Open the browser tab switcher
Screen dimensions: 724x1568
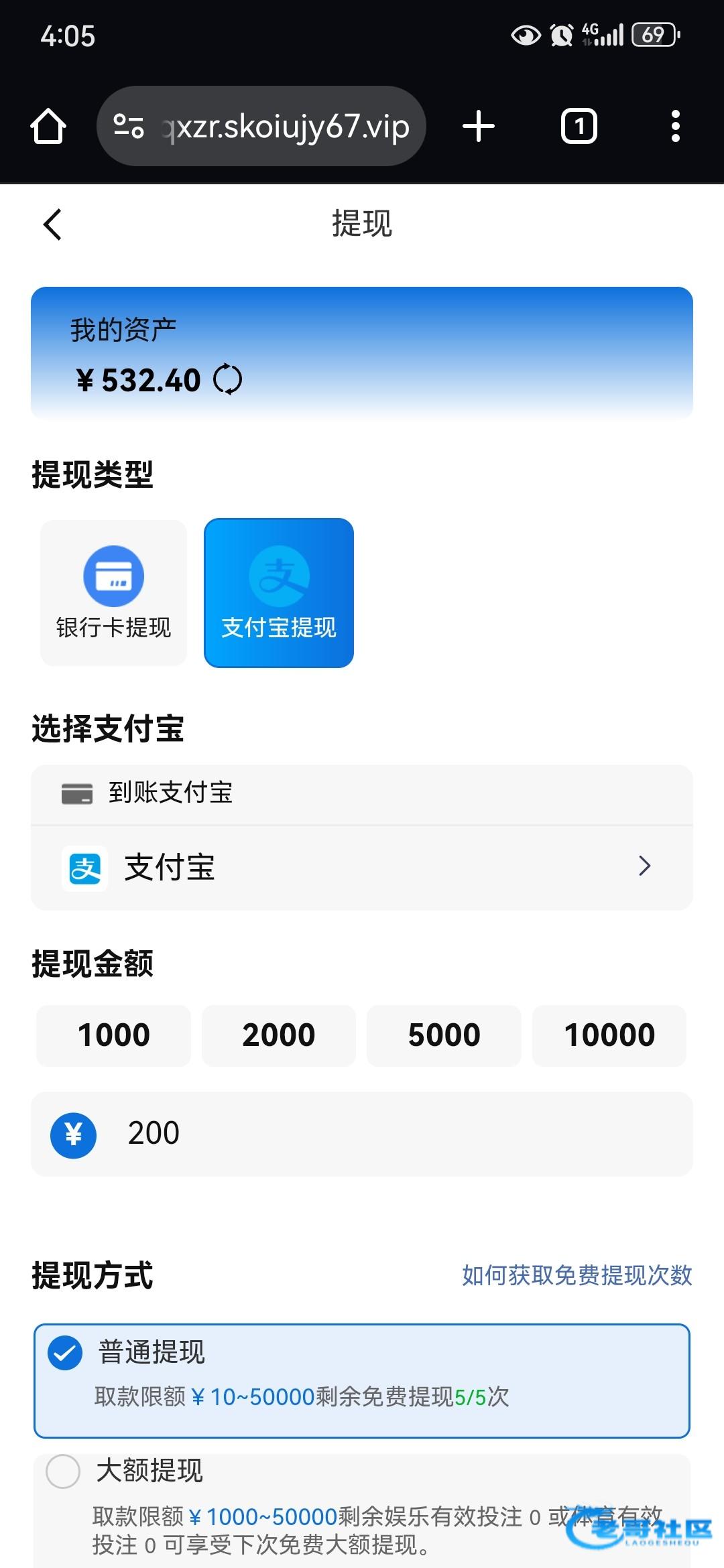pos(579,126)
